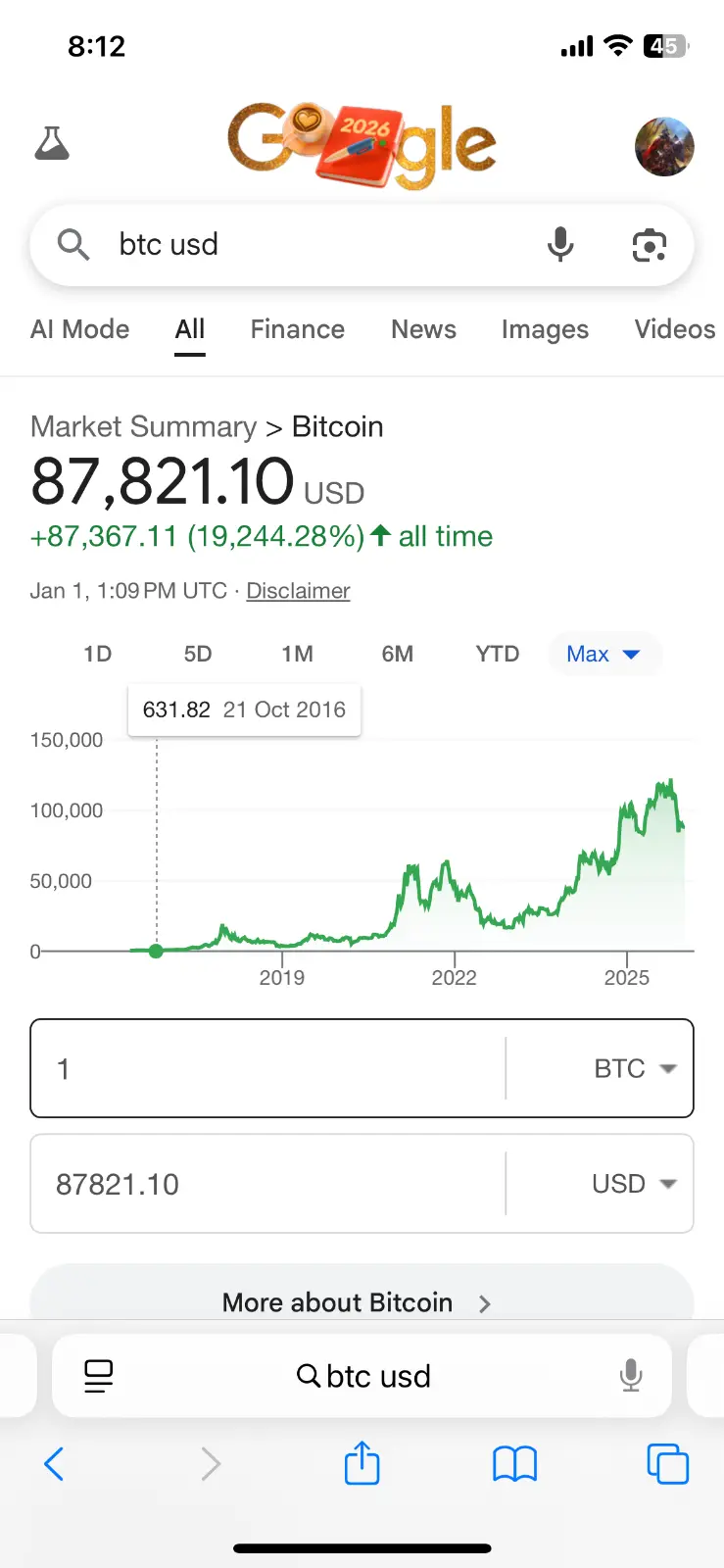The width and height of the screenshot is (724, 1568).
Task: Show the 1M price chart
Action: click(298, 654)
